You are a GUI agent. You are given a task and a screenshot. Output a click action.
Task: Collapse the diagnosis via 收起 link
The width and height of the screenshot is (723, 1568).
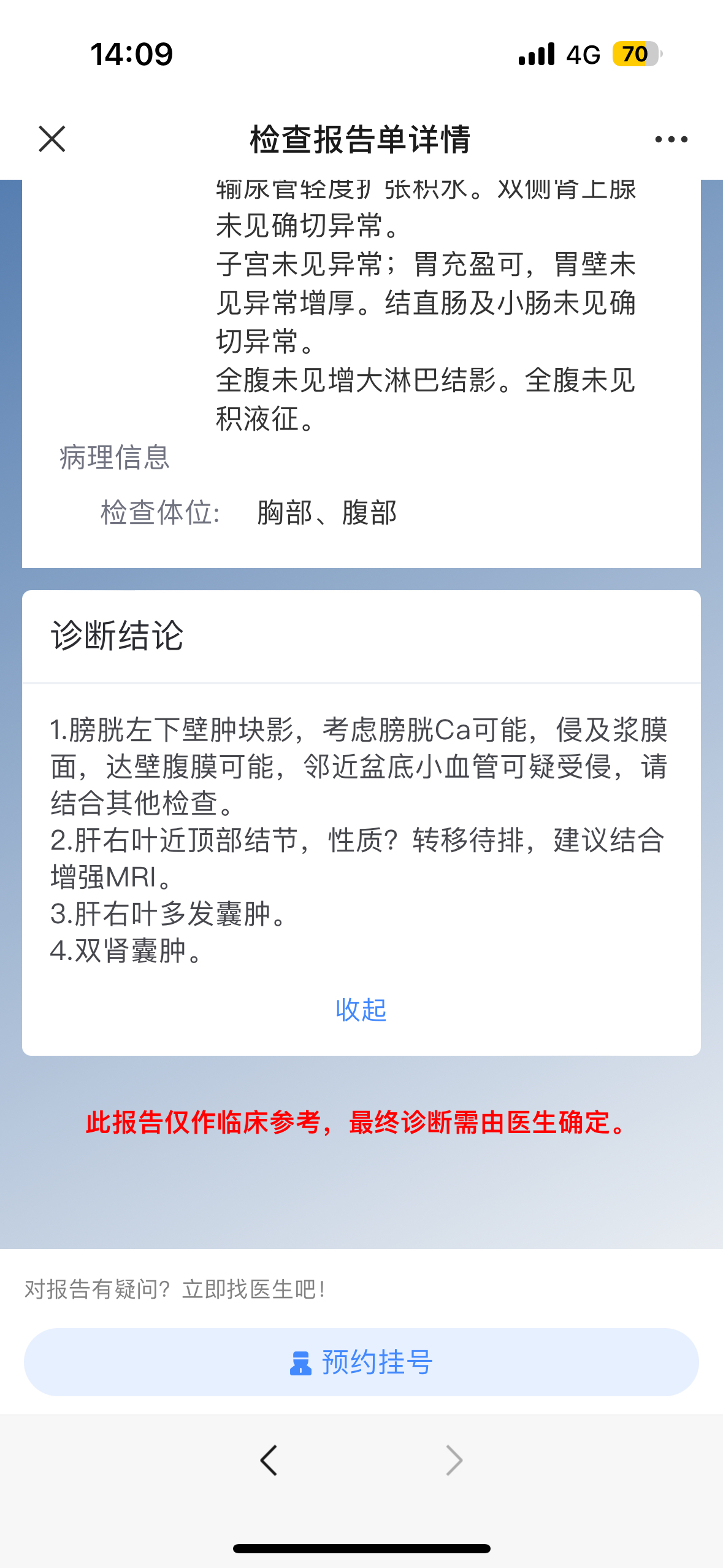pyautogui.click(x=361, y=1009)
